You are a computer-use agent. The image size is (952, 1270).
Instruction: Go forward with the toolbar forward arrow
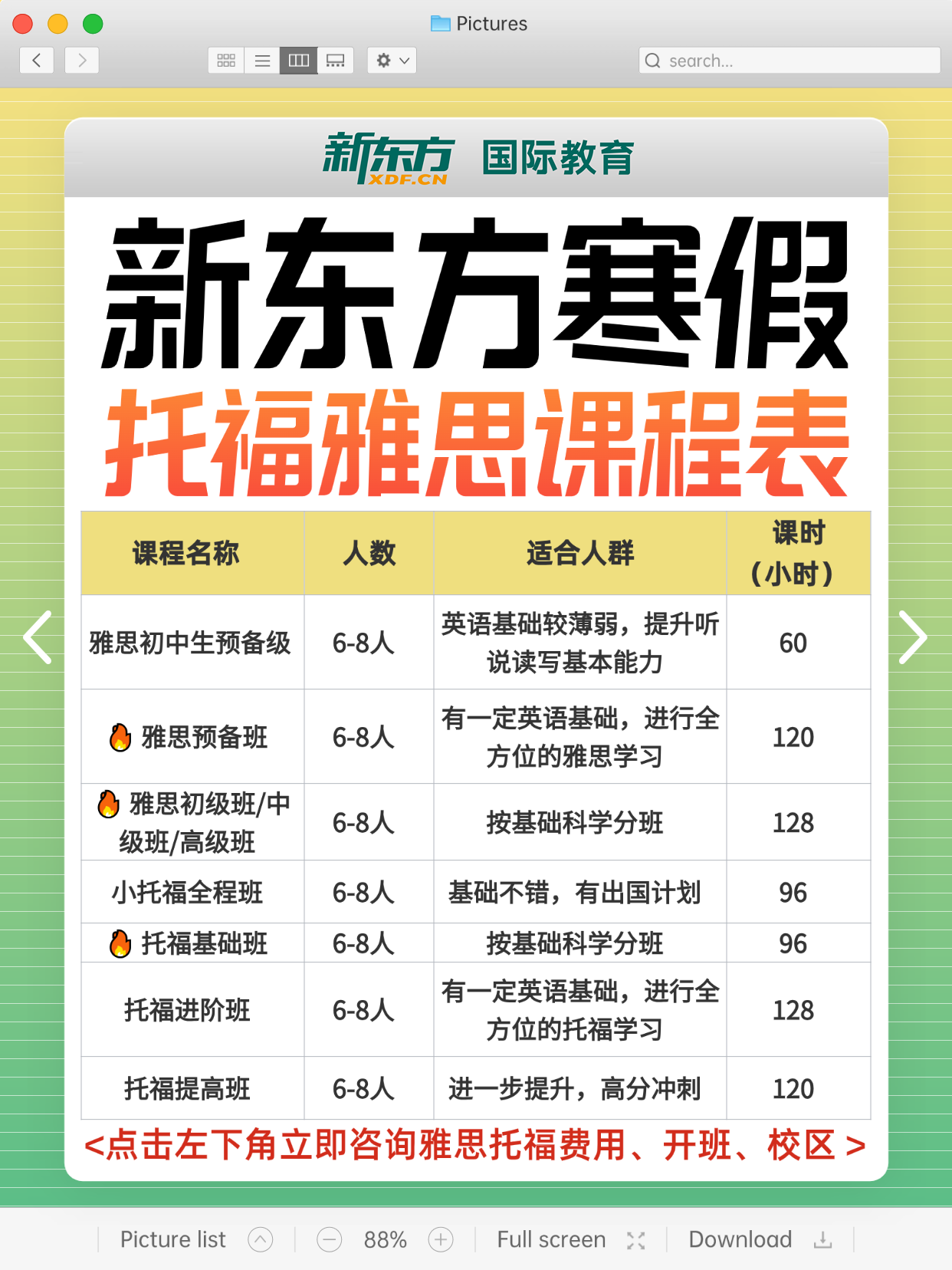[82, 61]
